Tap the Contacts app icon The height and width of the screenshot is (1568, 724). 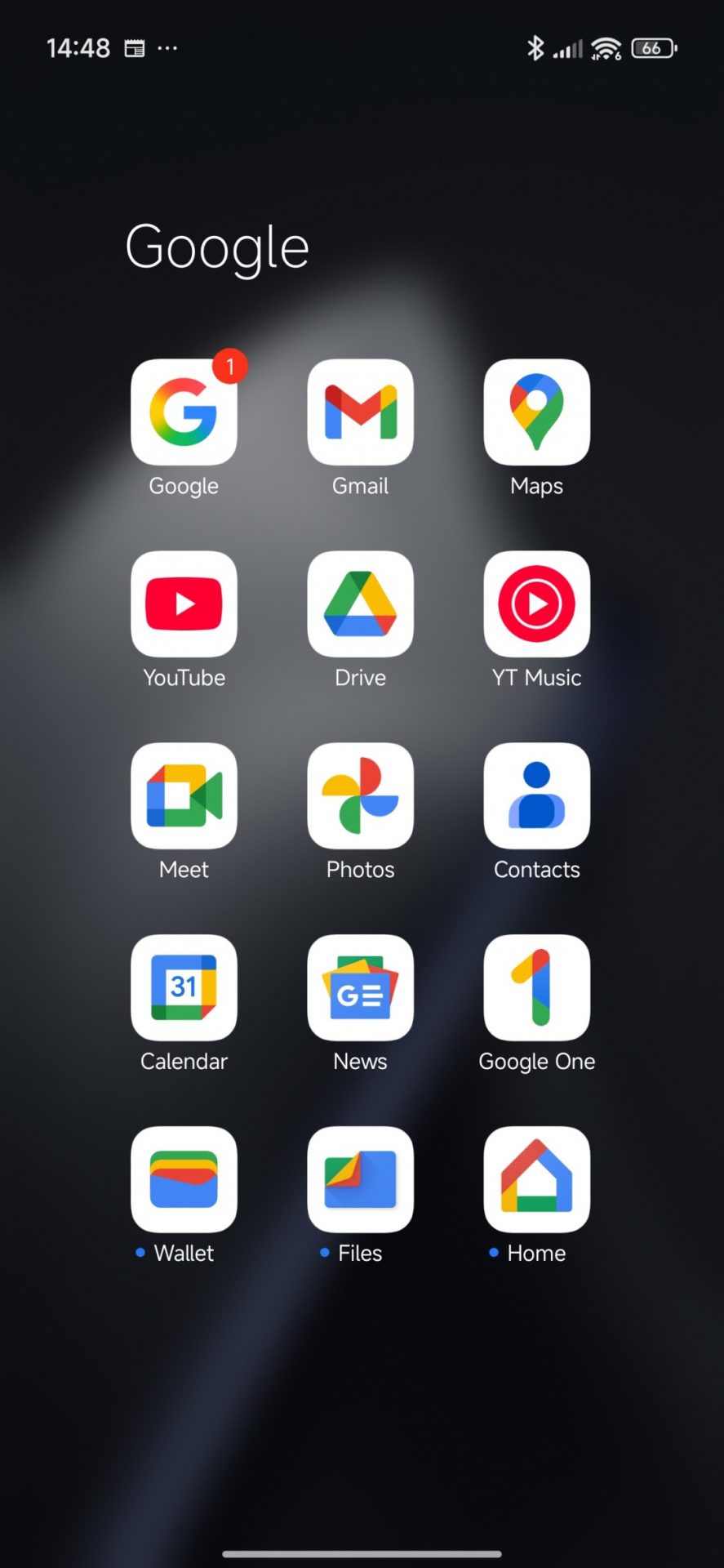tap(536, 796)
